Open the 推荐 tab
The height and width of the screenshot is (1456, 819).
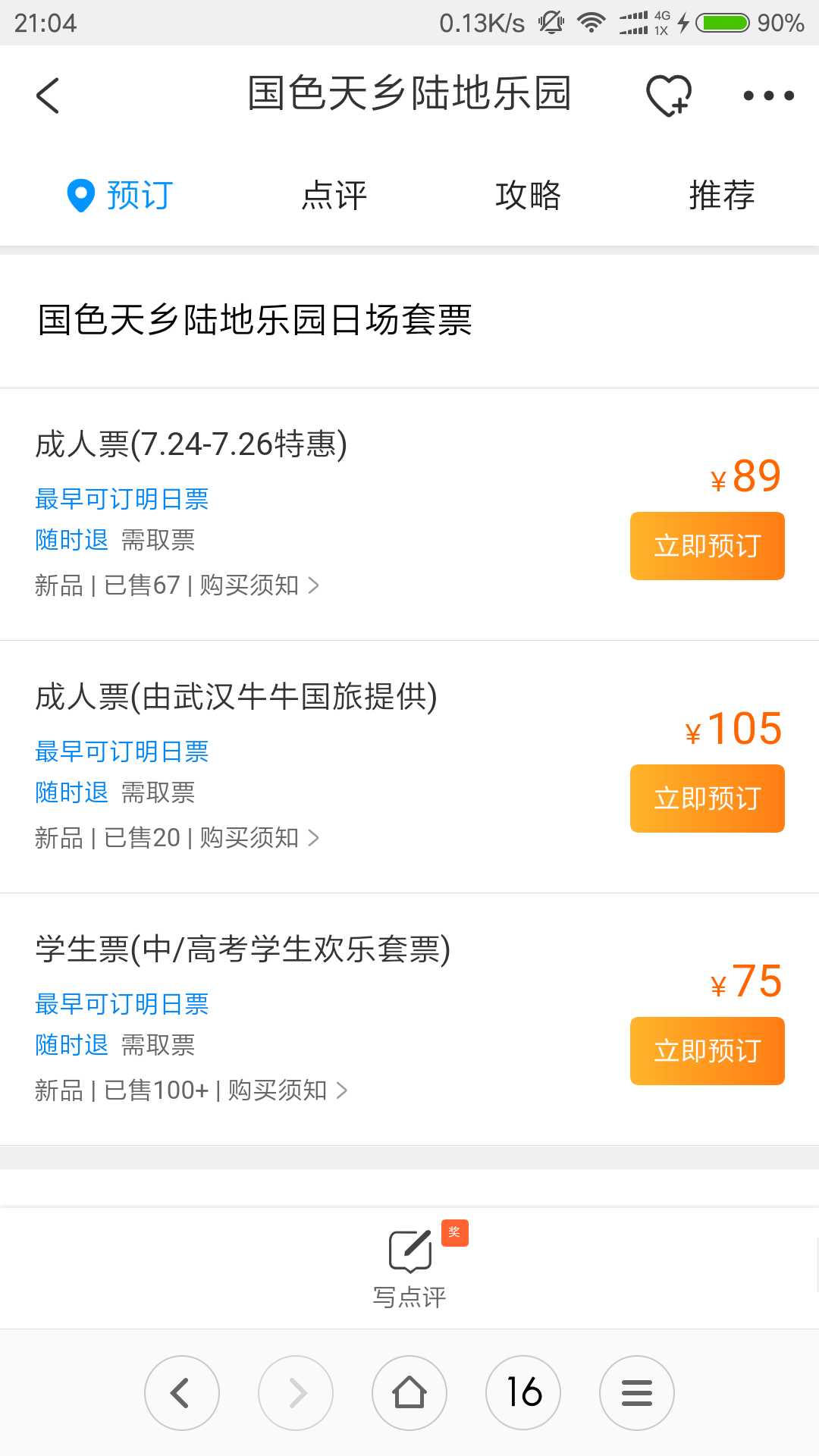click(x=722, y=196)
